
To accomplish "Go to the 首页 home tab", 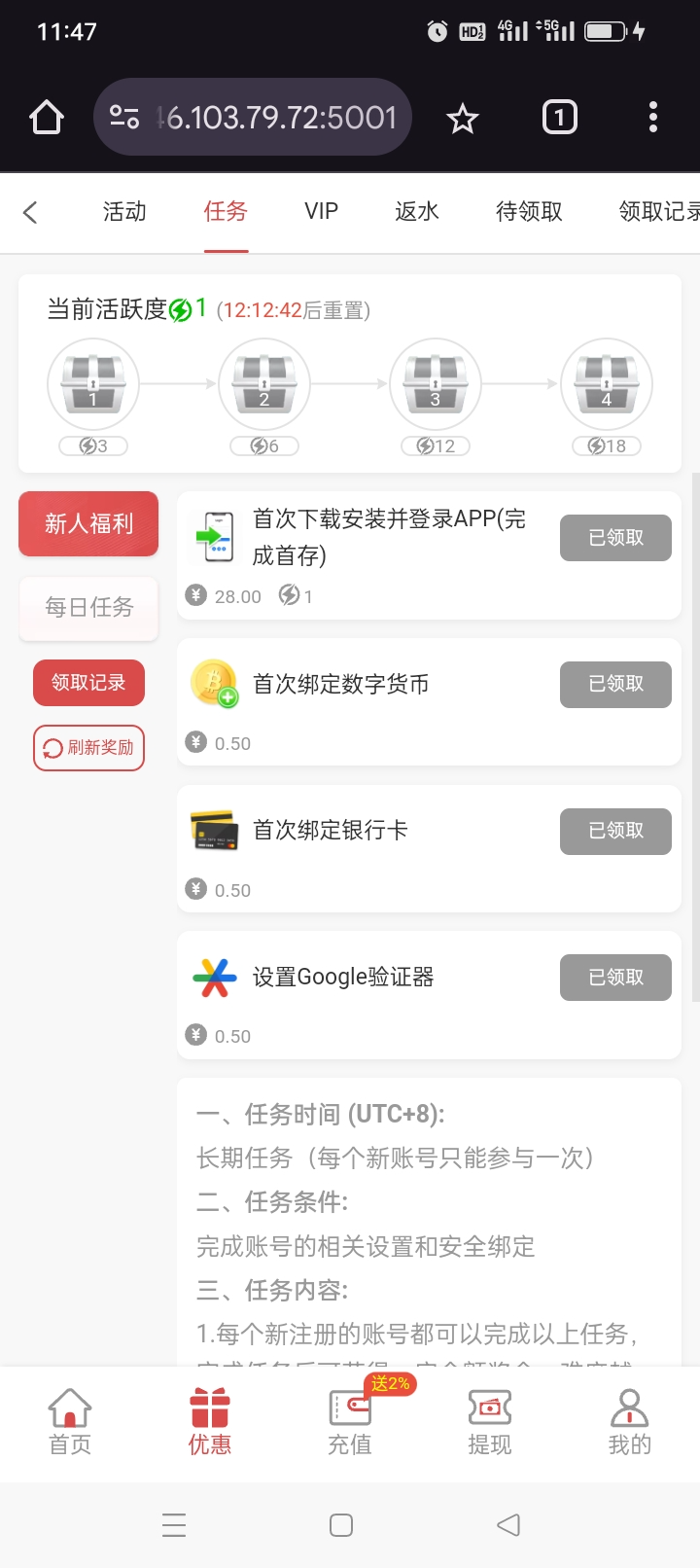I will pyautogui.click(x=70, y=1422).
